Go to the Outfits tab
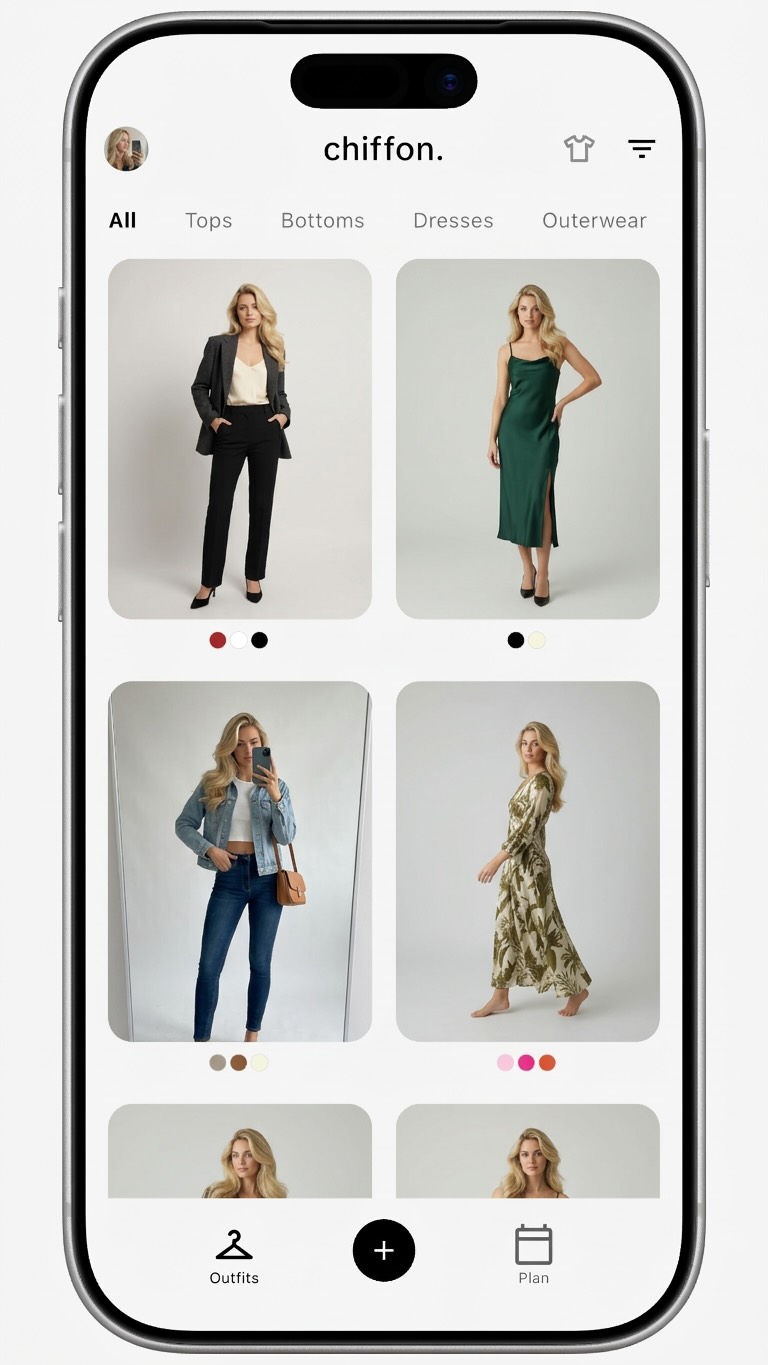The height and width of the screenshot is (1365, 768). click(234, 1257)
